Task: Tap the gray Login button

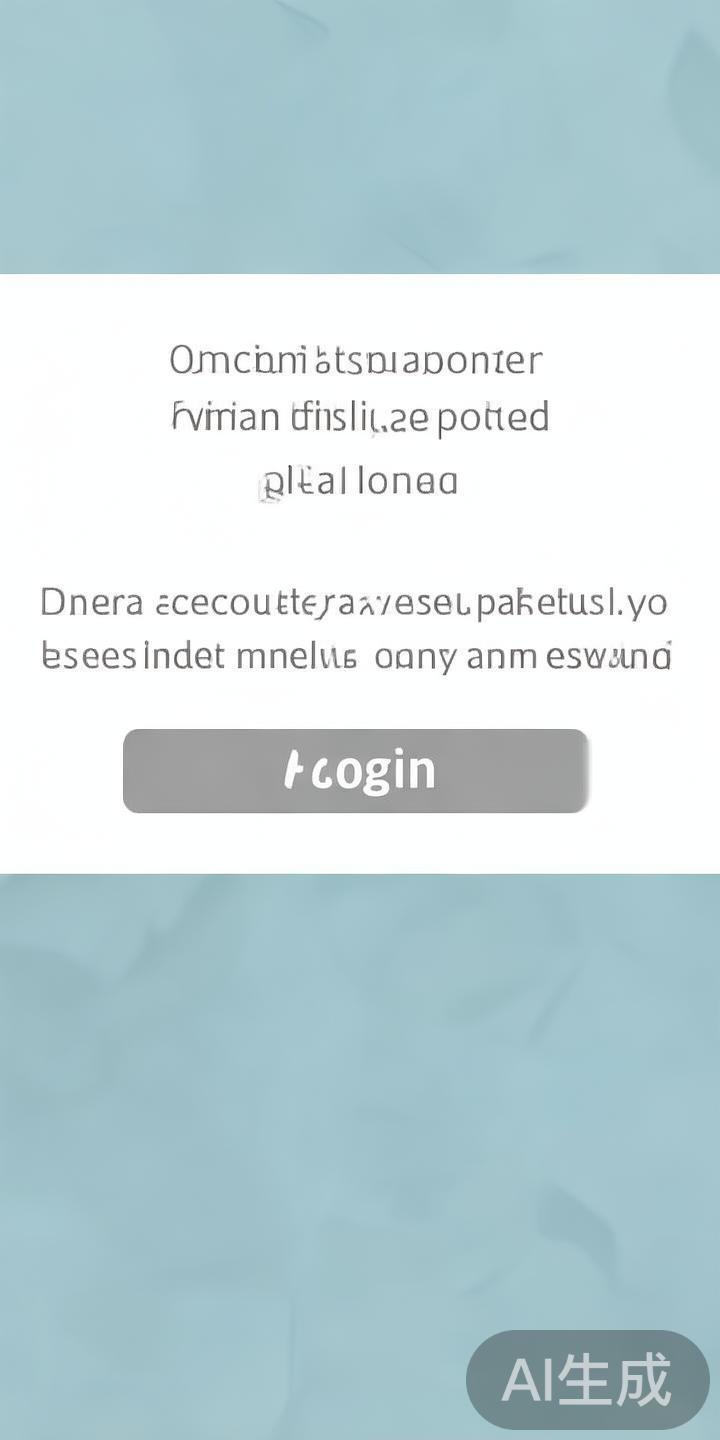Action: pos(355,771)
